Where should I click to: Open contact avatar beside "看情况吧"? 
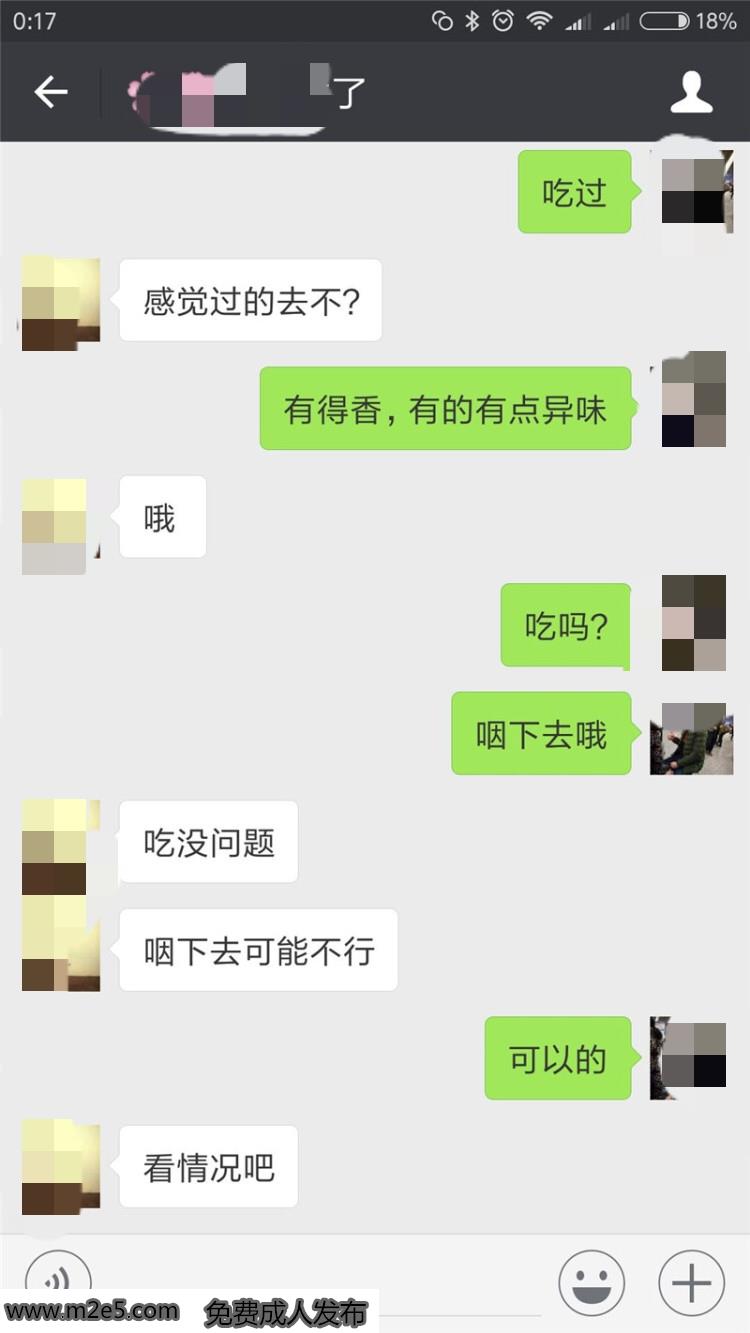[x=60, y=1167]
